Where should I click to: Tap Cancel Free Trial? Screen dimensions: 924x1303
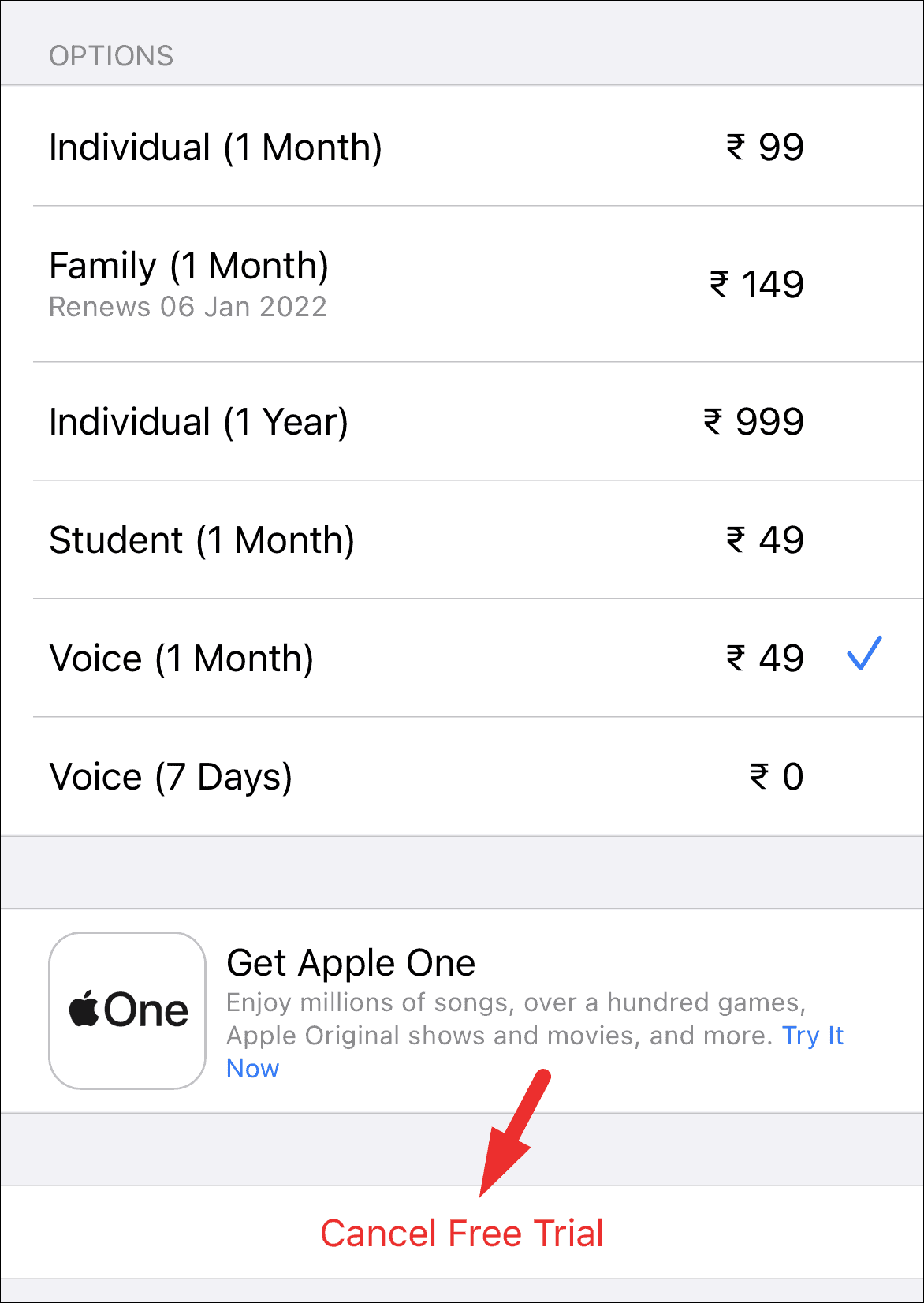[x=462, y=1234]
